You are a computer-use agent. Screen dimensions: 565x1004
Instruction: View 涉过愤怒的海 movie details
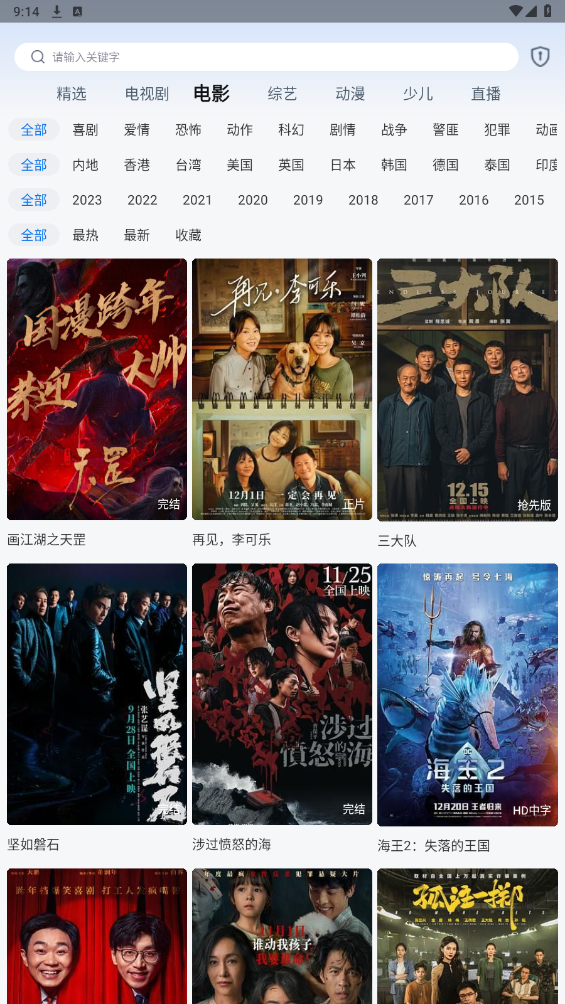click(x=282, y=708)
